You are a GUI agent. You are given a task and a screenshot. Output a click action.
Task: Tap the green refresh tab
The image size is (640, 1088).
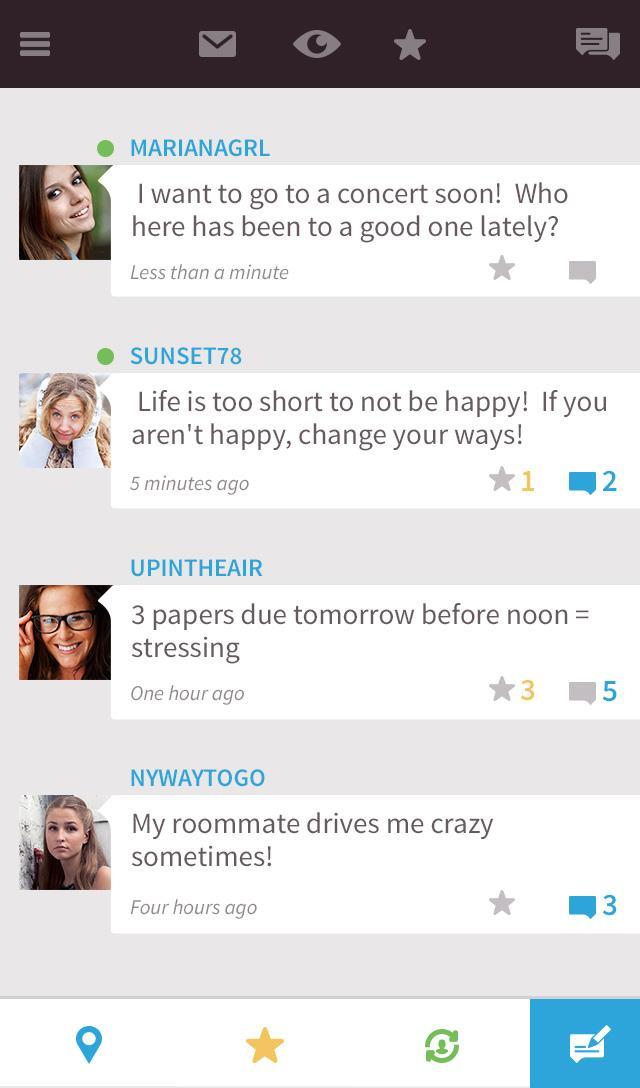pos(441,1045)
